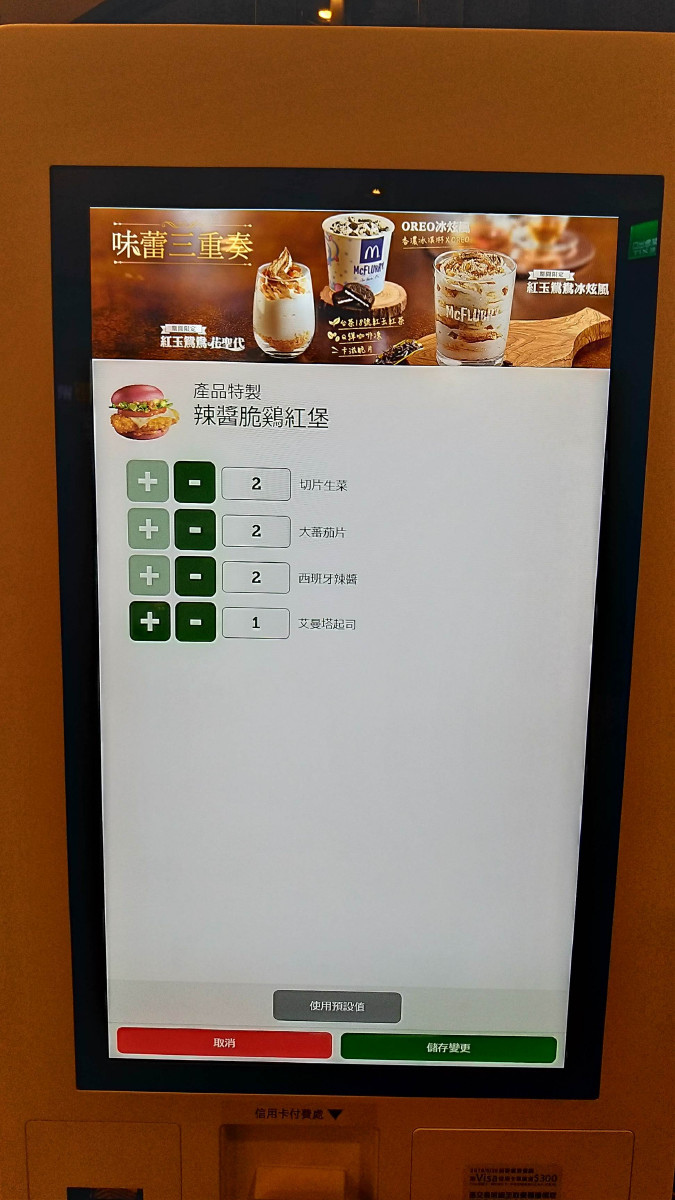Tap minus for 西班牙辣醬
This screenshot has height=1200, width=675.
[196, 575]
